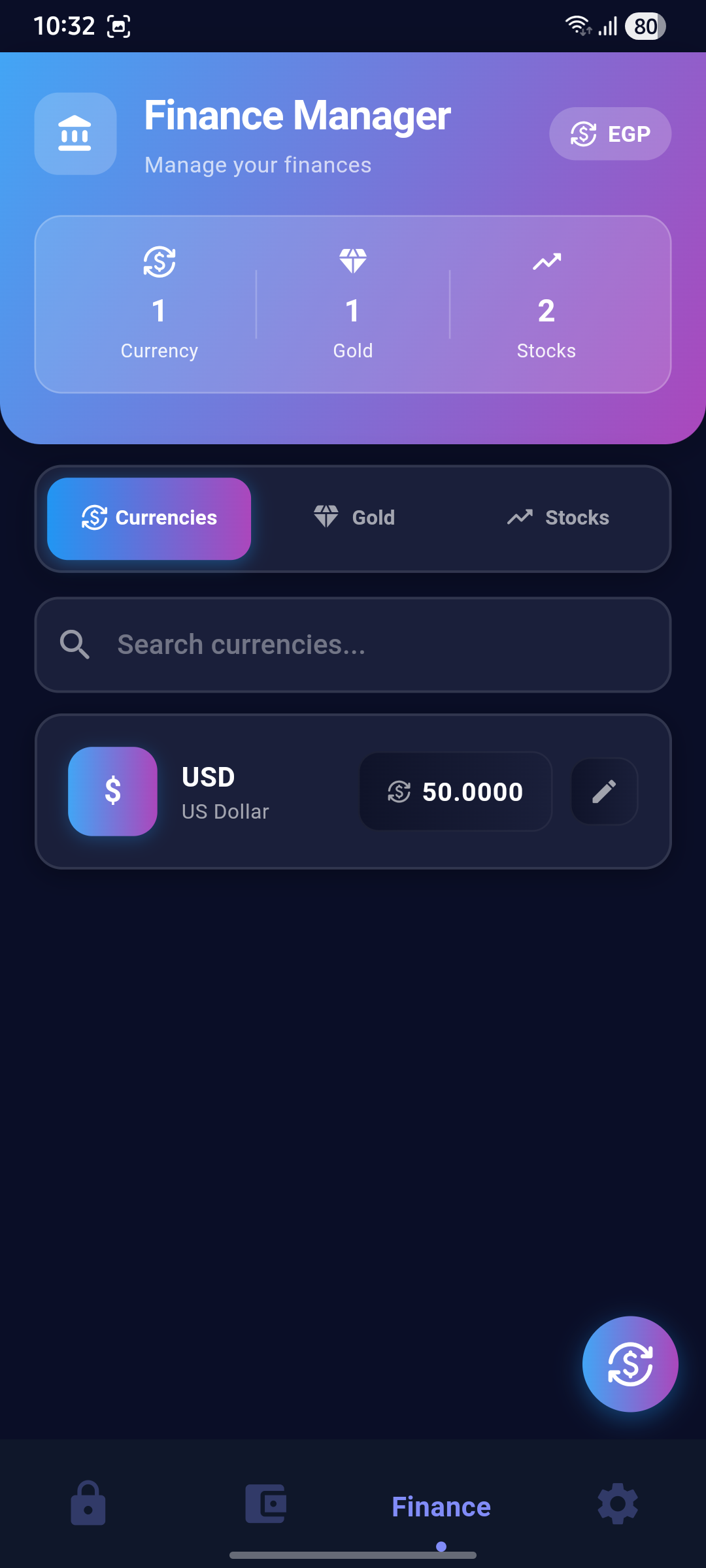Open the wallet icon in the bottom bar
Screen dimensions: 706x1568
265,1505
